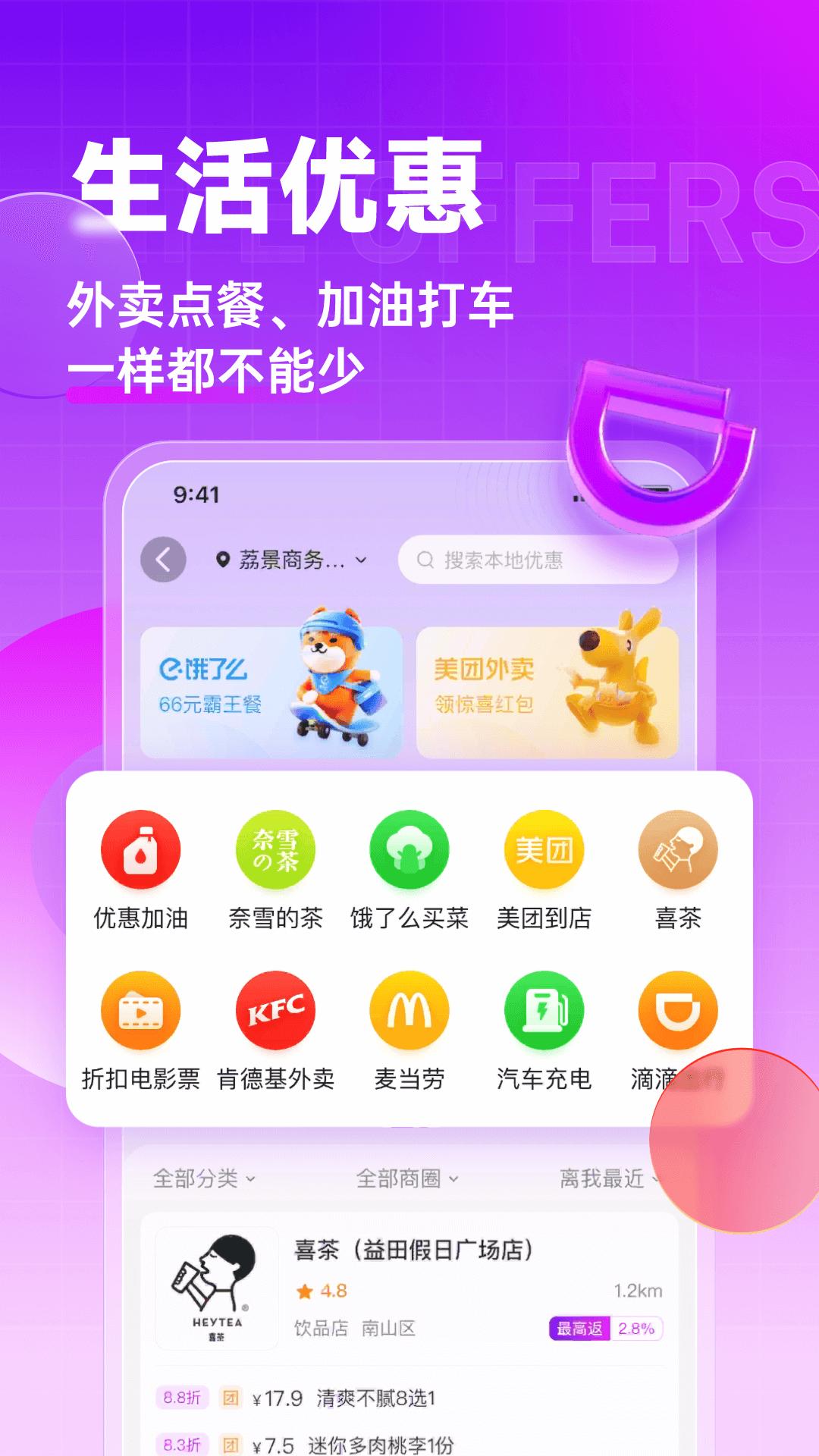Select the 奈雪的茶 service icon

[275, 851]
